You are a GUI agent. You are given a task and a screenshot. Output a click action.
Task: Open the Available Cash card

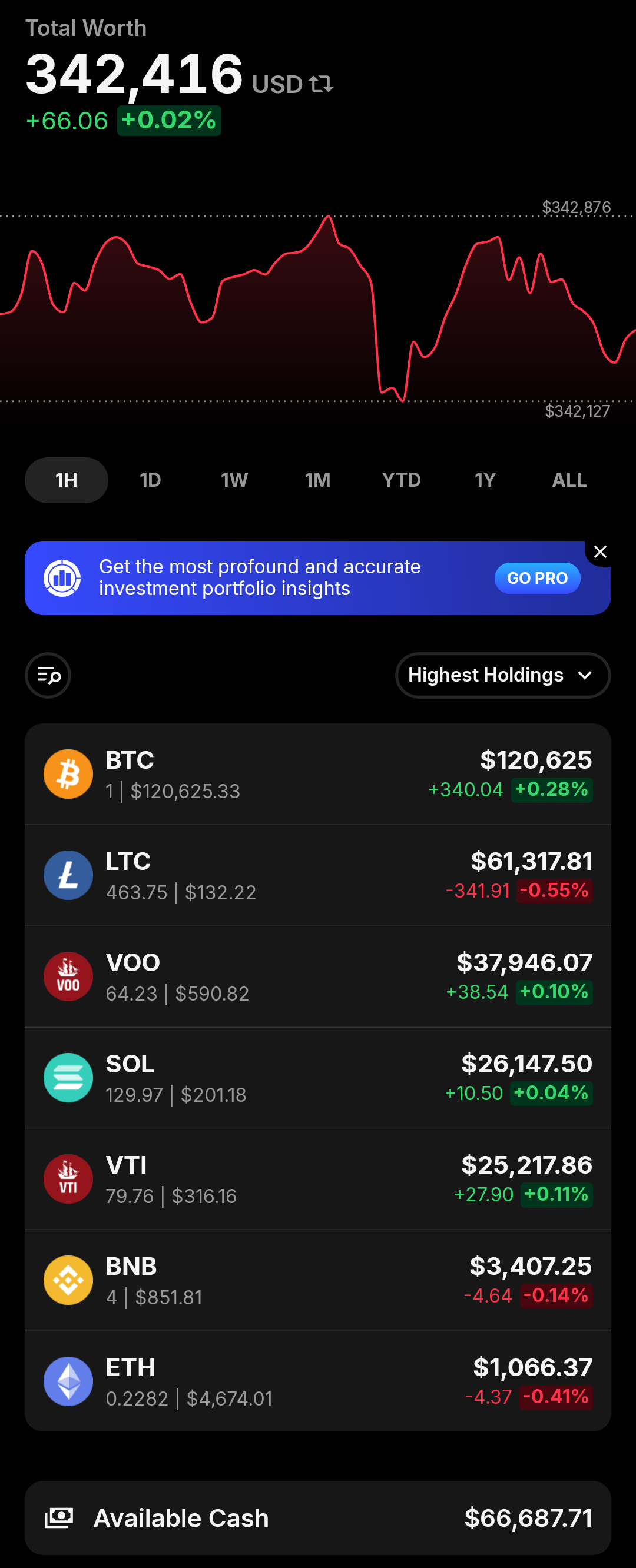click(x=318, y=1517)
